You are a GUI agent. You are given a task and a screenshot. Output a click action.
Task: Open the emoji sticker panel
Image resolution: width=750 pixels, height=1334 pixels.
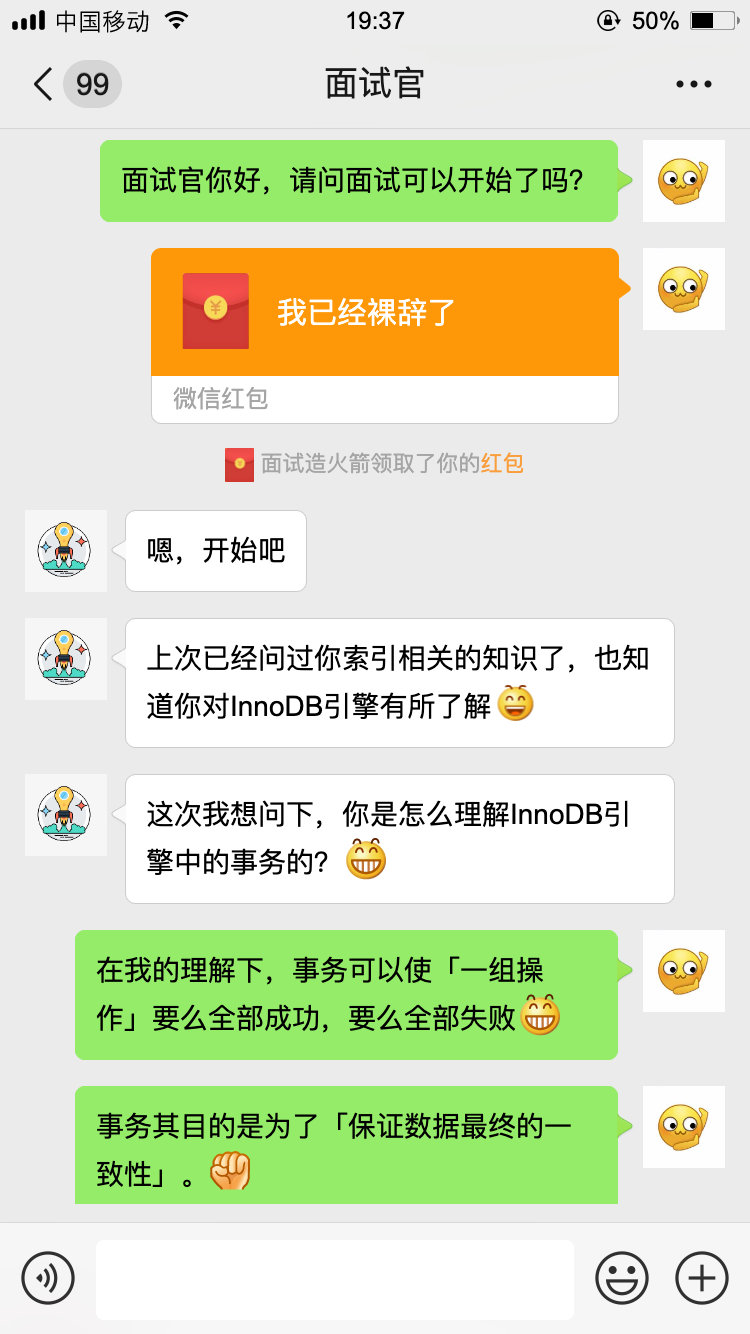(x=622, y=1278)
